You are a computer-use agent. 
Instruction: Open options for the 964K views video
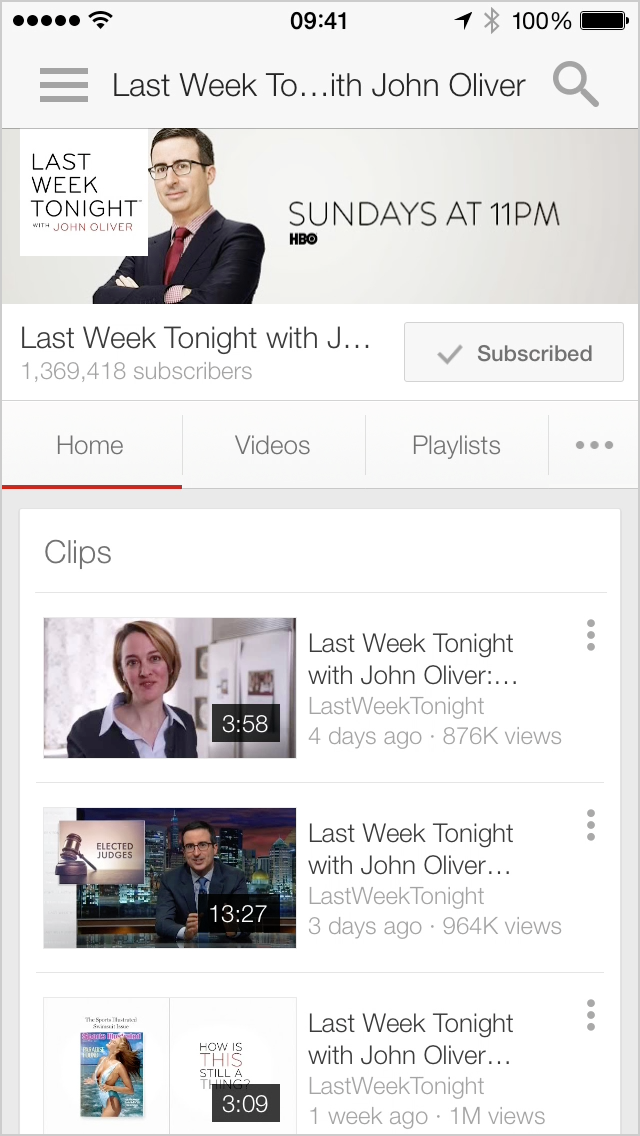(590, 825)
